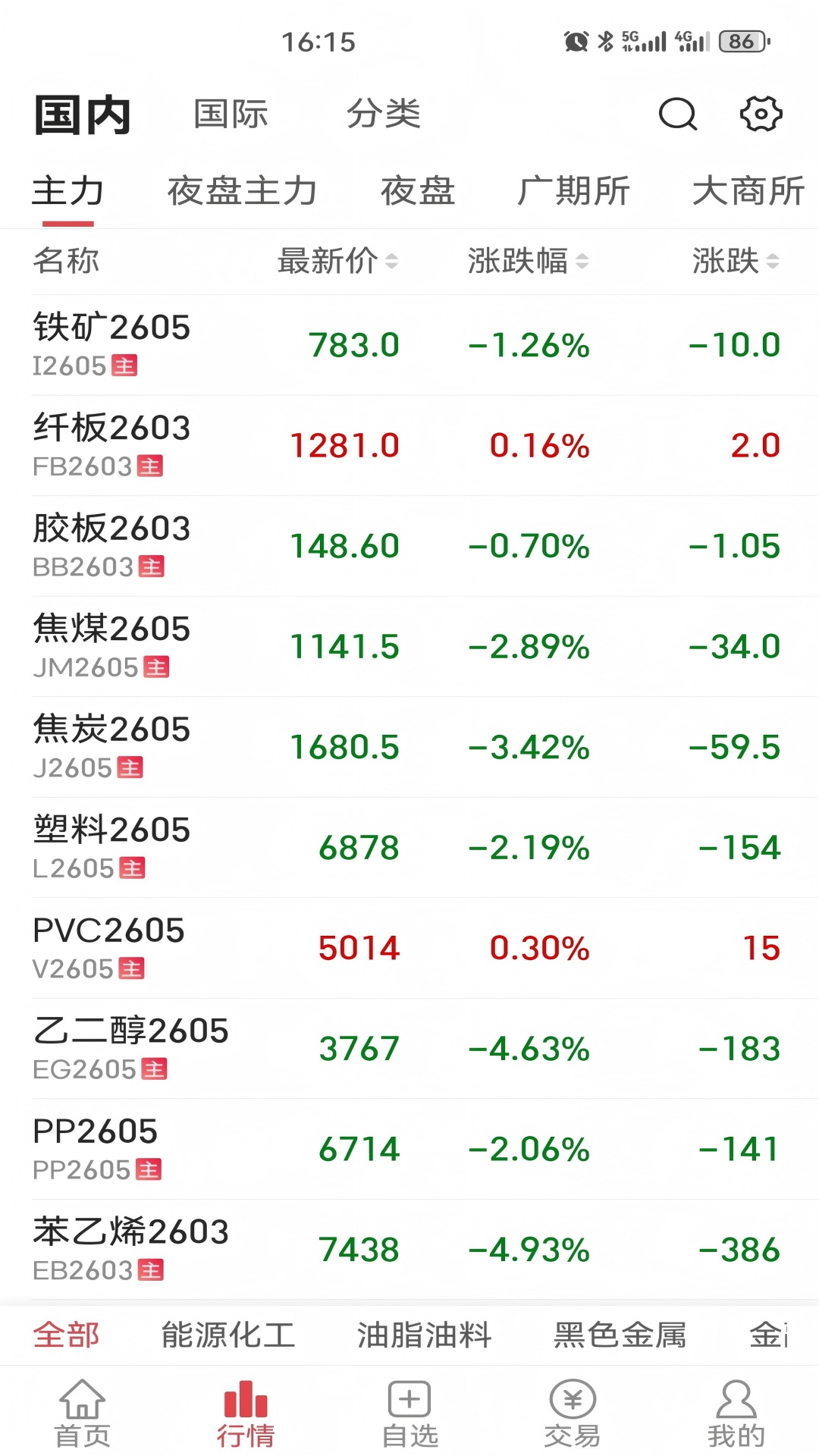Sort the 涨跌 change column
The image size is (819, 1456).
(730, 262)
